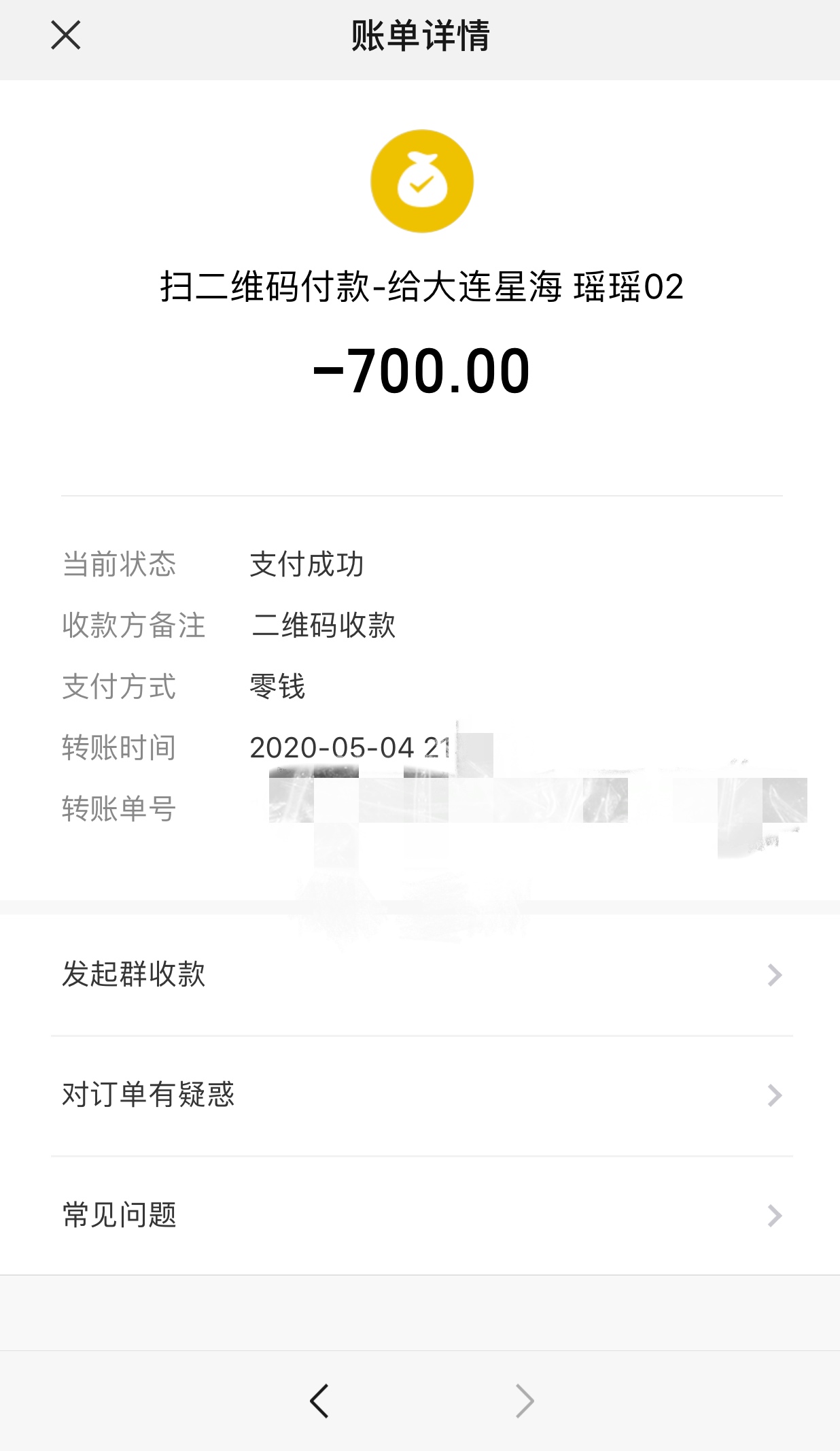Select the 零钱 payment method text

click(277, 688)
